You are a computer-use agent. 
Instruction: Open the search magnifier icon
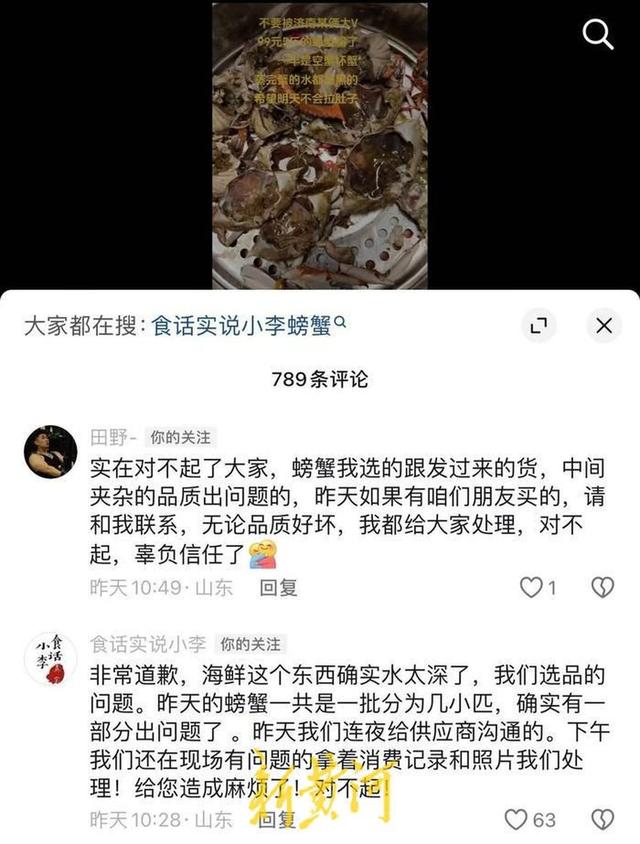(597, 36)
